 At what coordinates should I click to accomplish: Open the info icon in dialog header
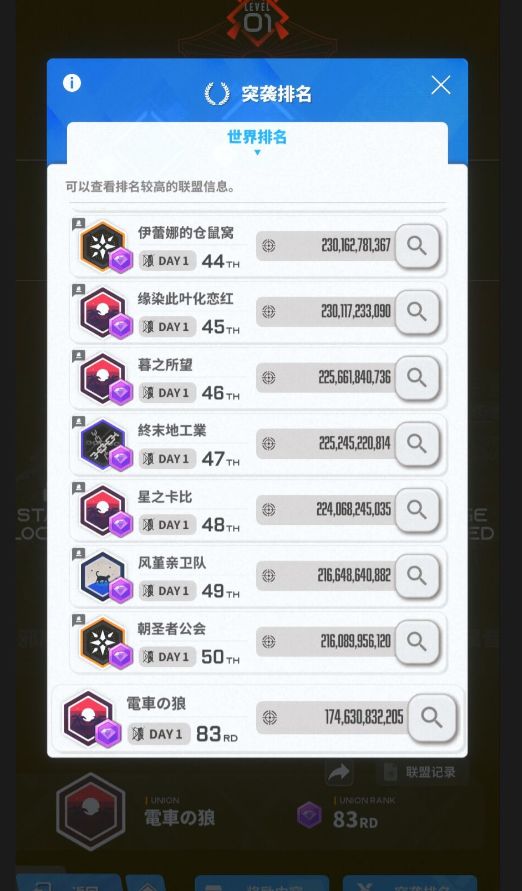(x=72, y=83)
